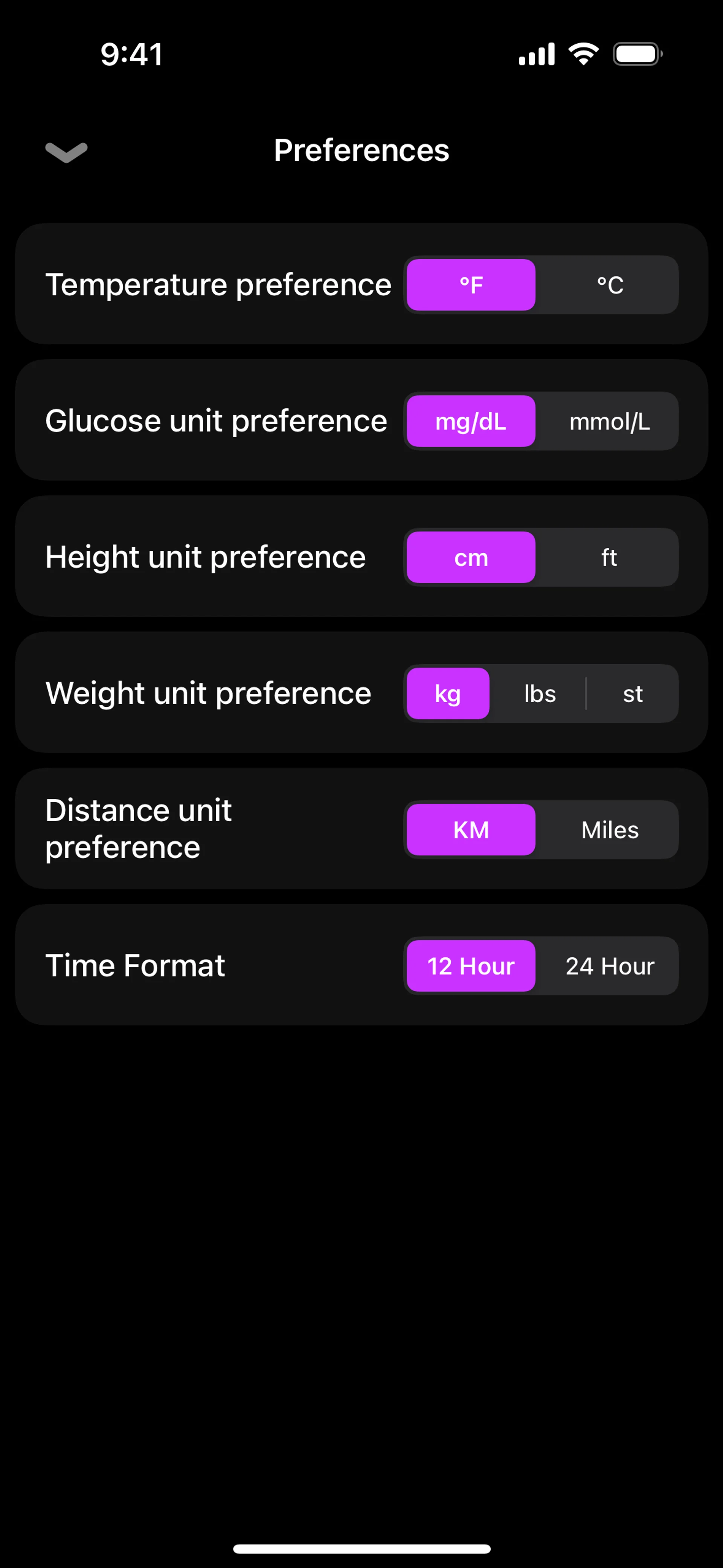Collapse the Preferences screen with the down chevron

(x=66, y=151)
